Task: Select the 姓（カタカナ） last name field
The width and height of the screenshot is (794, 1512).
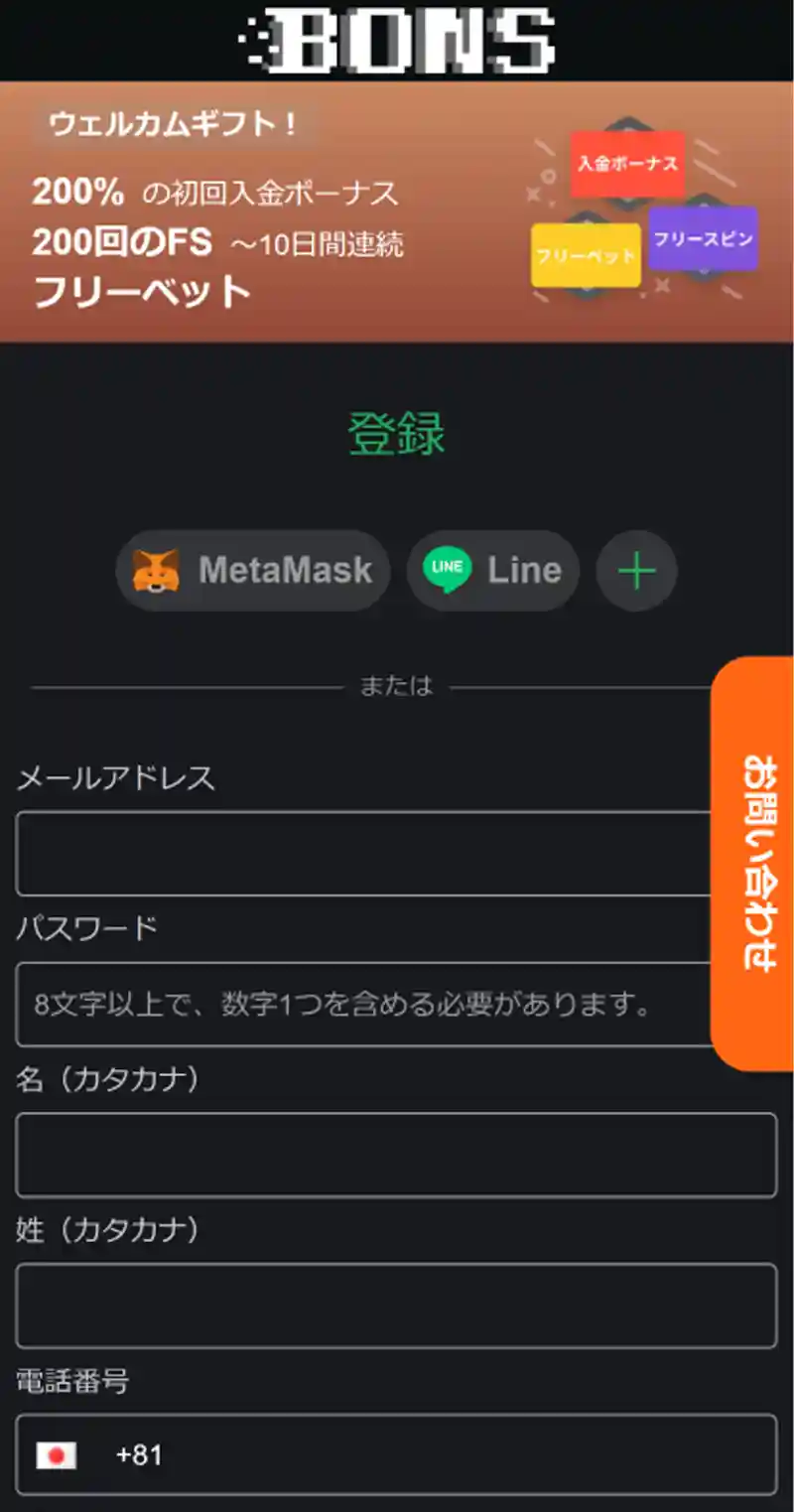Action: pos(396,1306)
